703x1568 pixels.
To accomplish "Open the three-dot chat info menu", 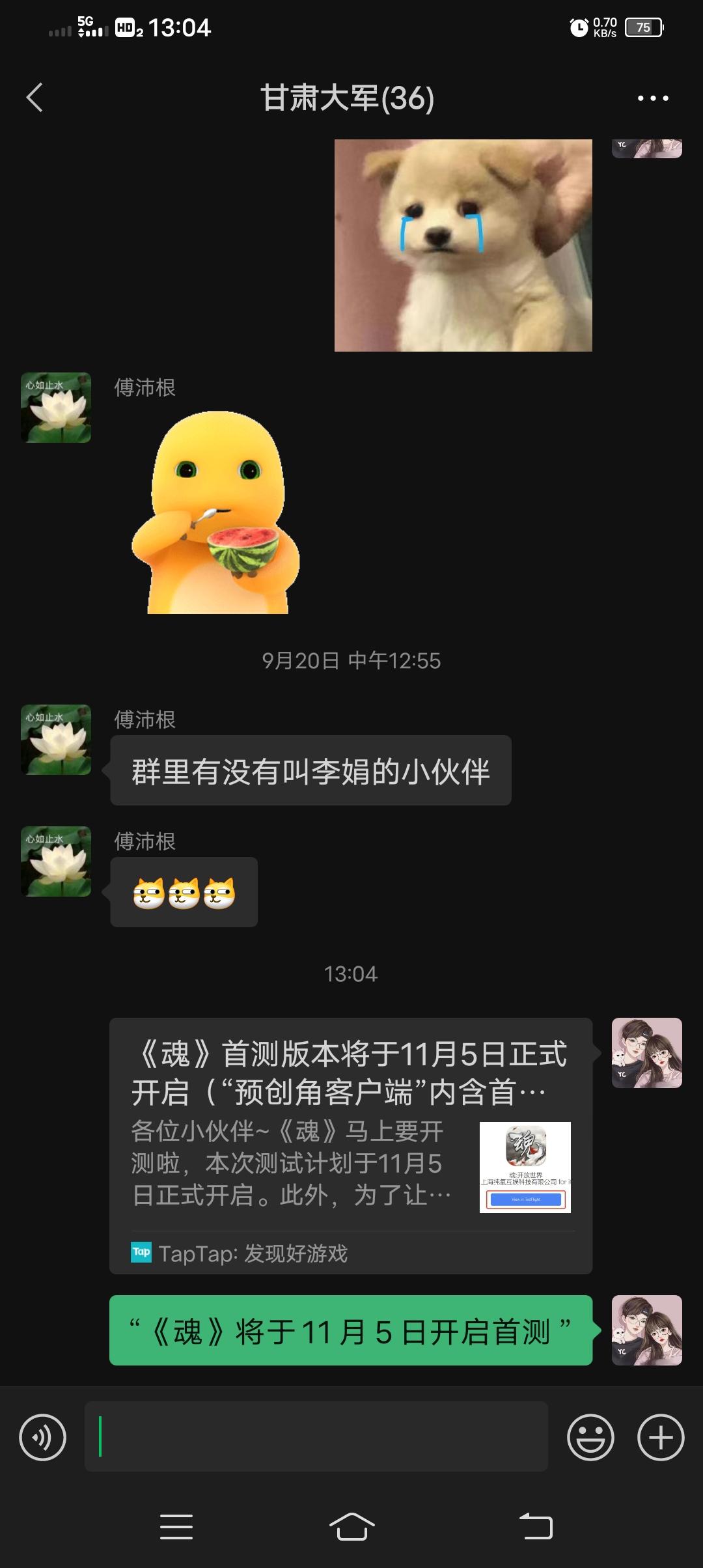I will [x=652, y=98].
